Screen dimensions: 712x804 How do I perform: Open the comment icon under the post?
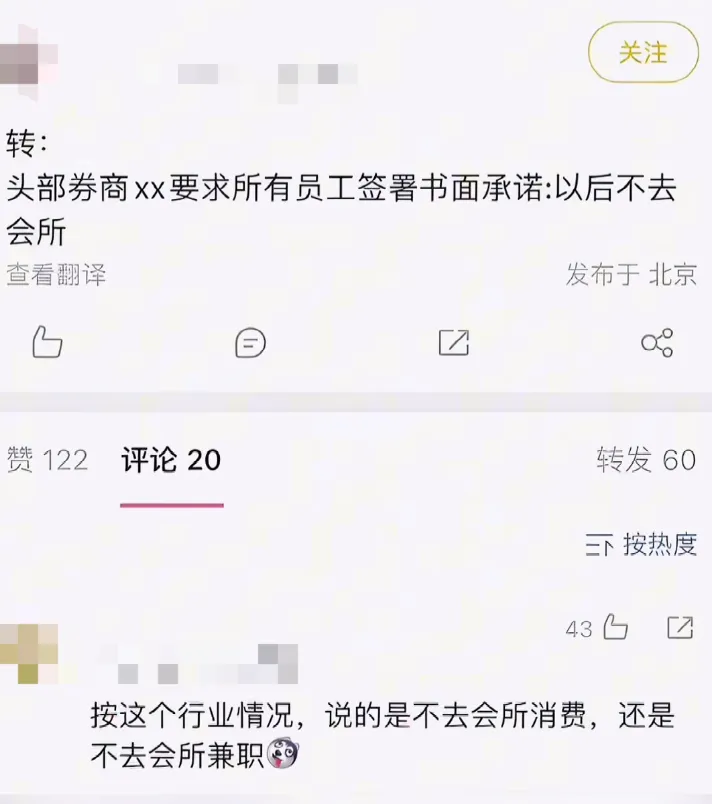(250, 343)
